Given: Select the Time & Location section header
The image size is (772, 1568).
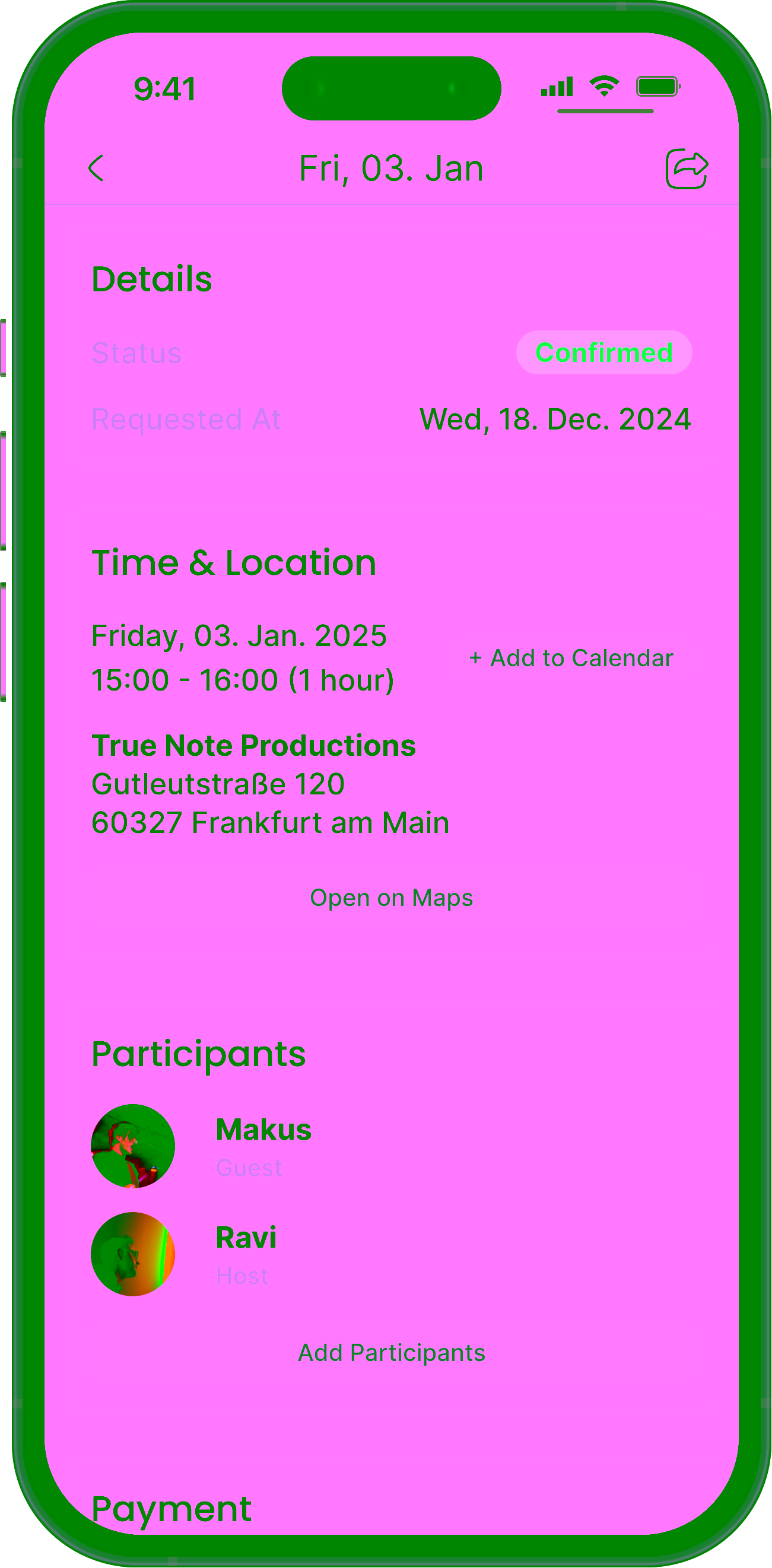Looking at the screenshot, I should point(234,562).
